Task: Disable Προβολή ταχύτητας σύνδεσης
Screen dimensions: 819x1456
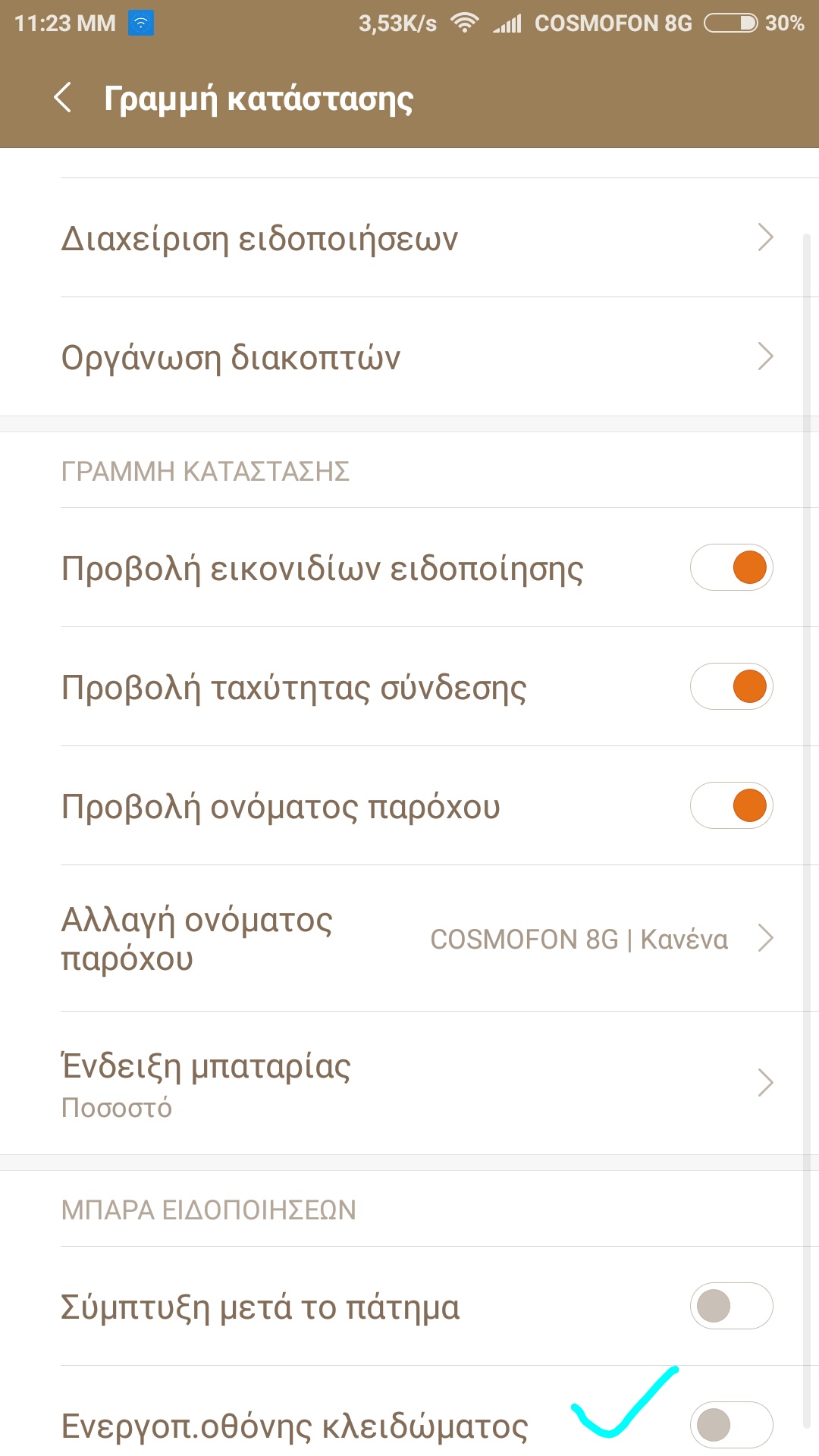Action: click(731, 686)
